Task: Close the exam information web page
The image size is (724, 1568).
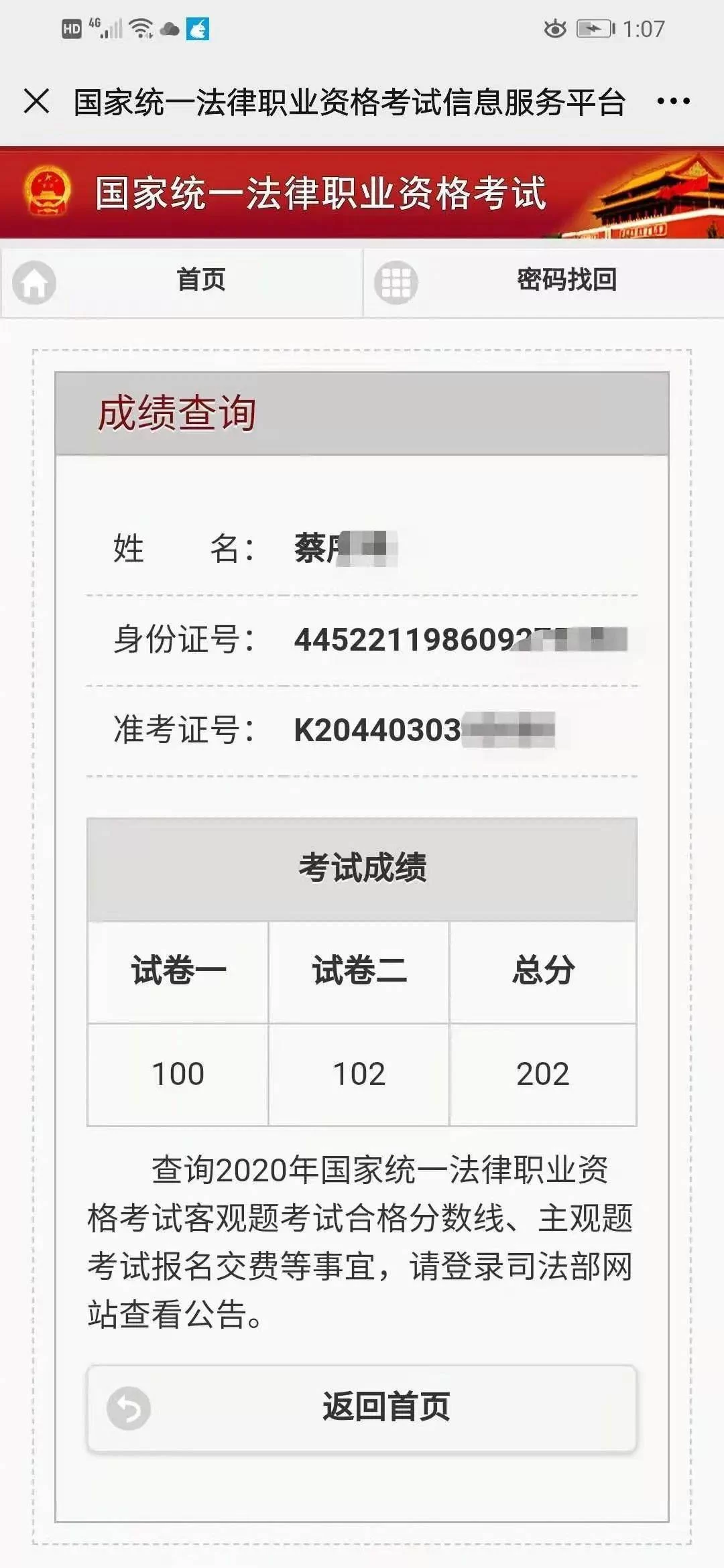Action: pyautogui.click(x=36, y=102)
